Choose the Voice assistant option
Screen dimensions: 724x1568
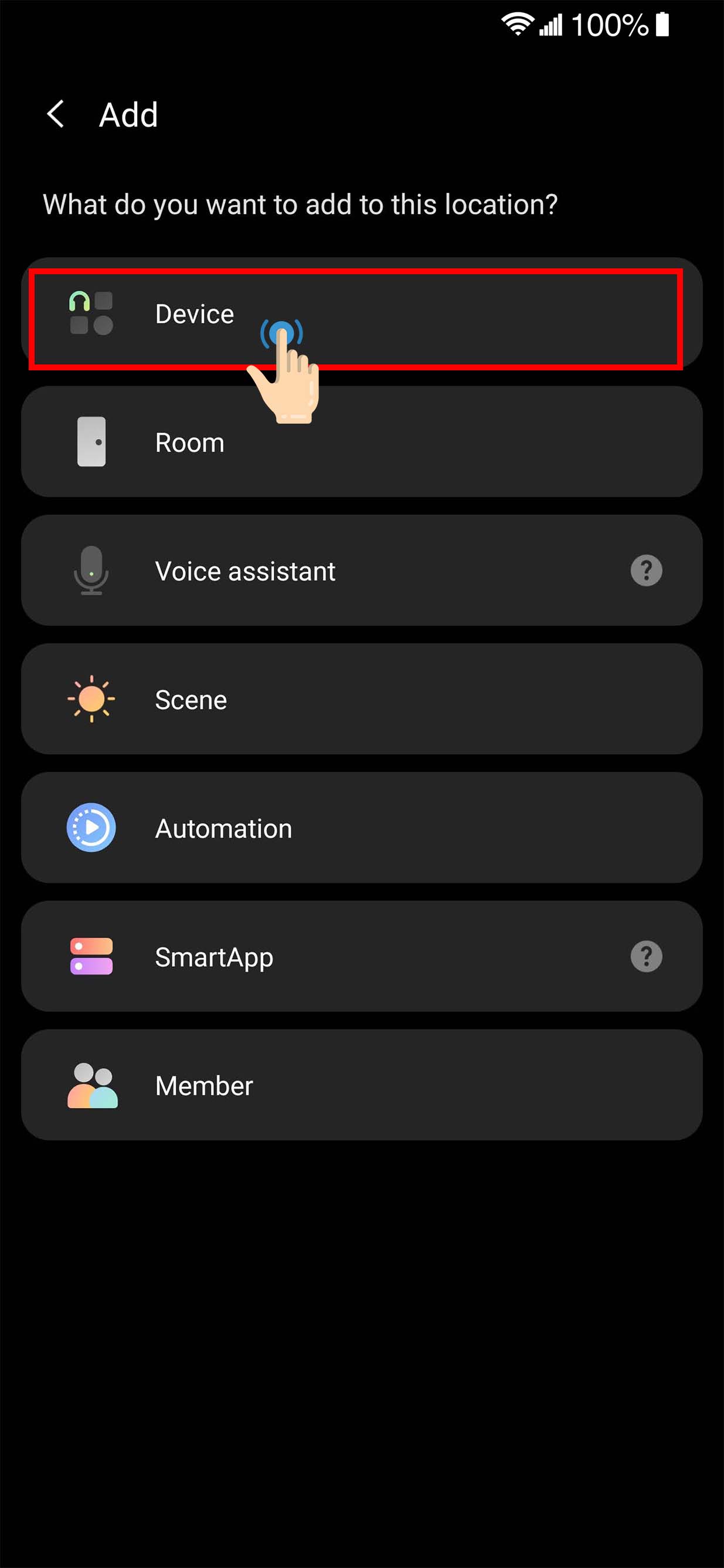(x=246, y=571)
